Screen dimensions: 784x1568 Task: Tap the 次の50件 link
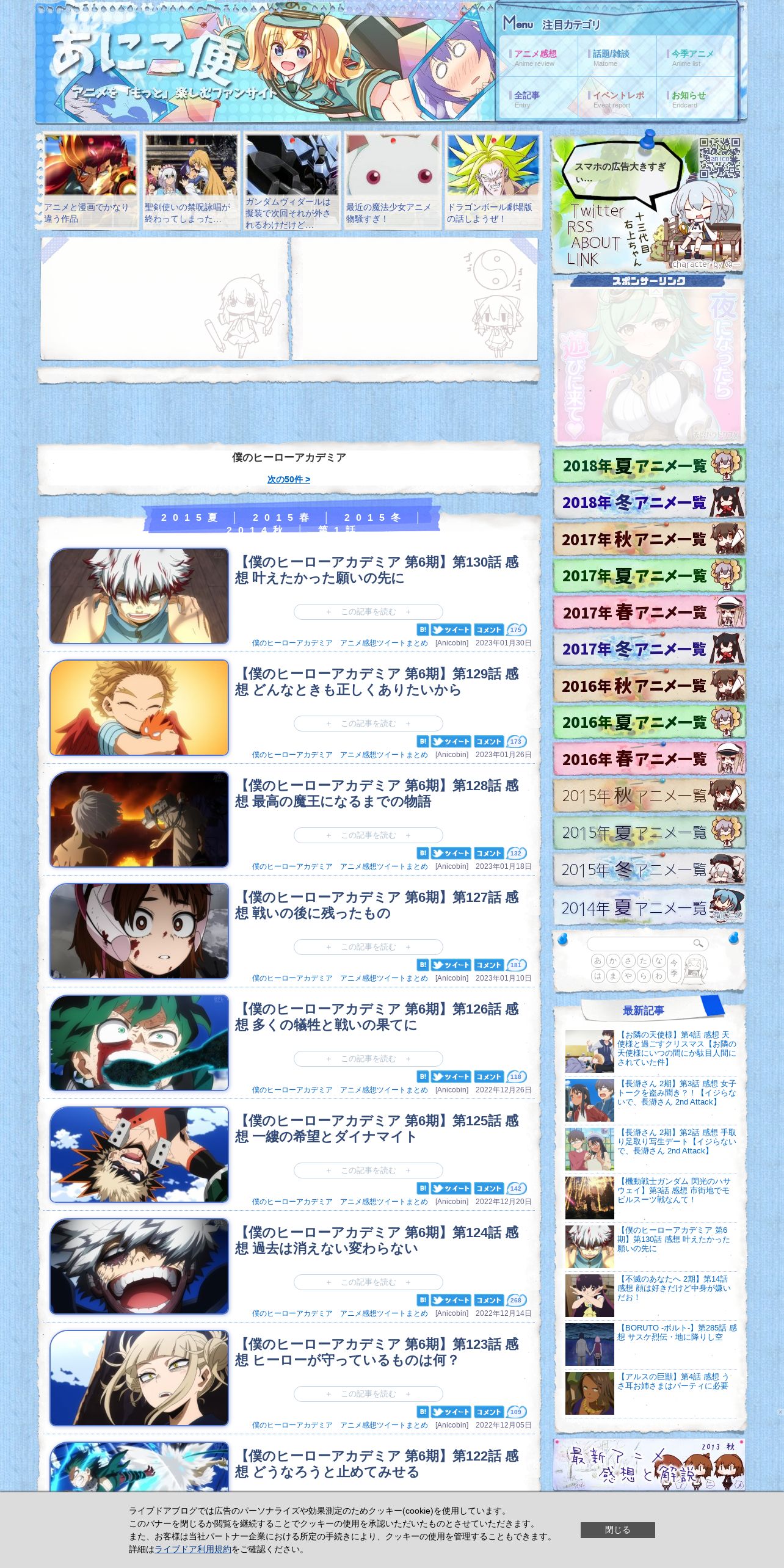click(x=288, y=479)
